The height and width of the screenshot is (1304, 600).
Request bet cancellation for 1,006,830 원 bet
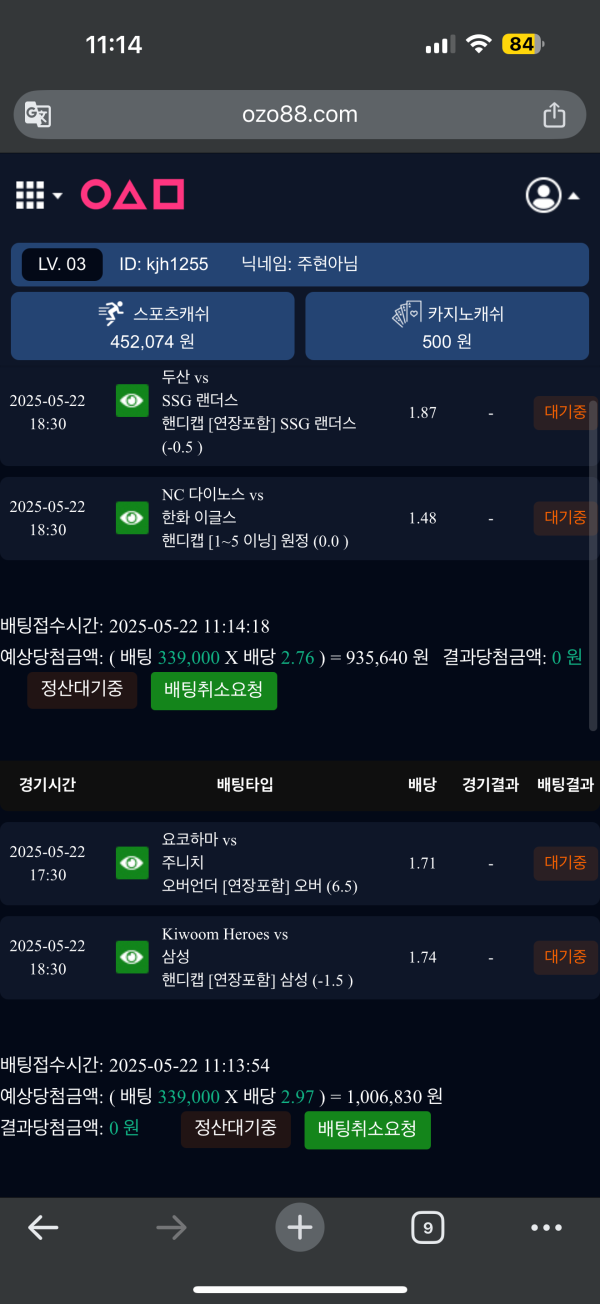[x=367, y=1130]
